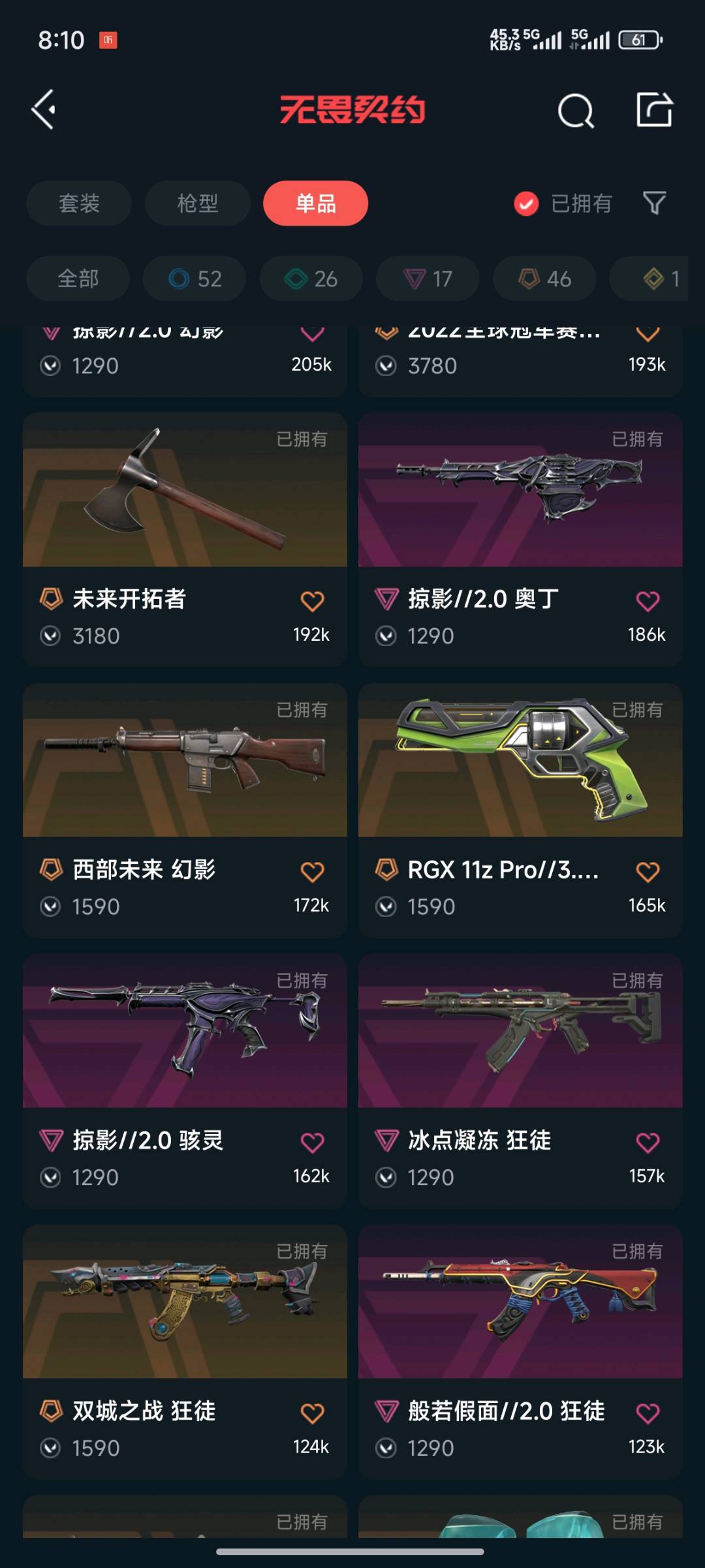Switch to the 枪型 tab
This screenshot has height=1568, width=705.
197,204
